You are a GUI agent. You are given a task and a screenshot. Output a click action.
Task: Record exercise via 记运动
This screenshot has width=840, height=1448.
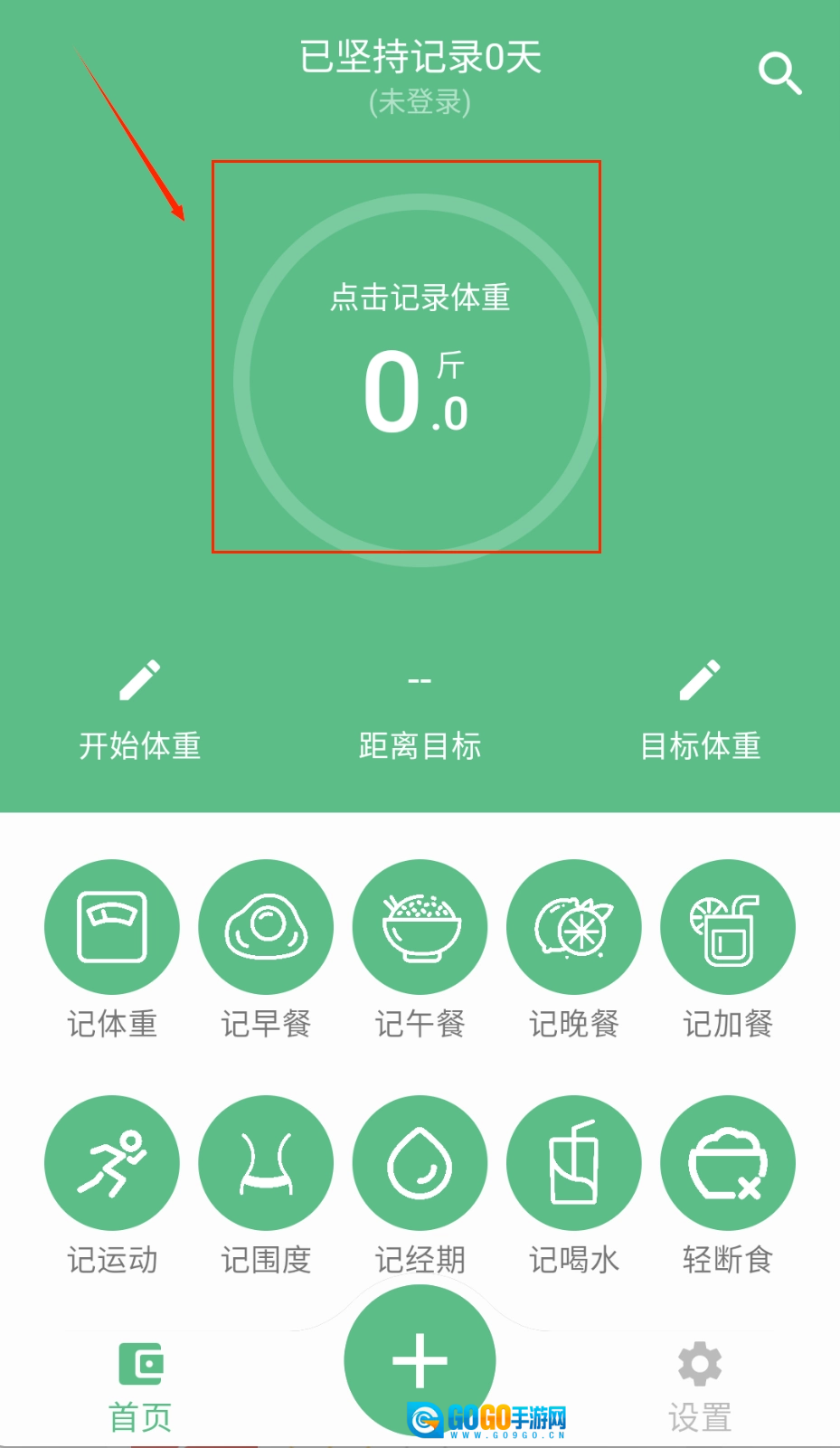pyautogui.click(x=112, y=1163)
